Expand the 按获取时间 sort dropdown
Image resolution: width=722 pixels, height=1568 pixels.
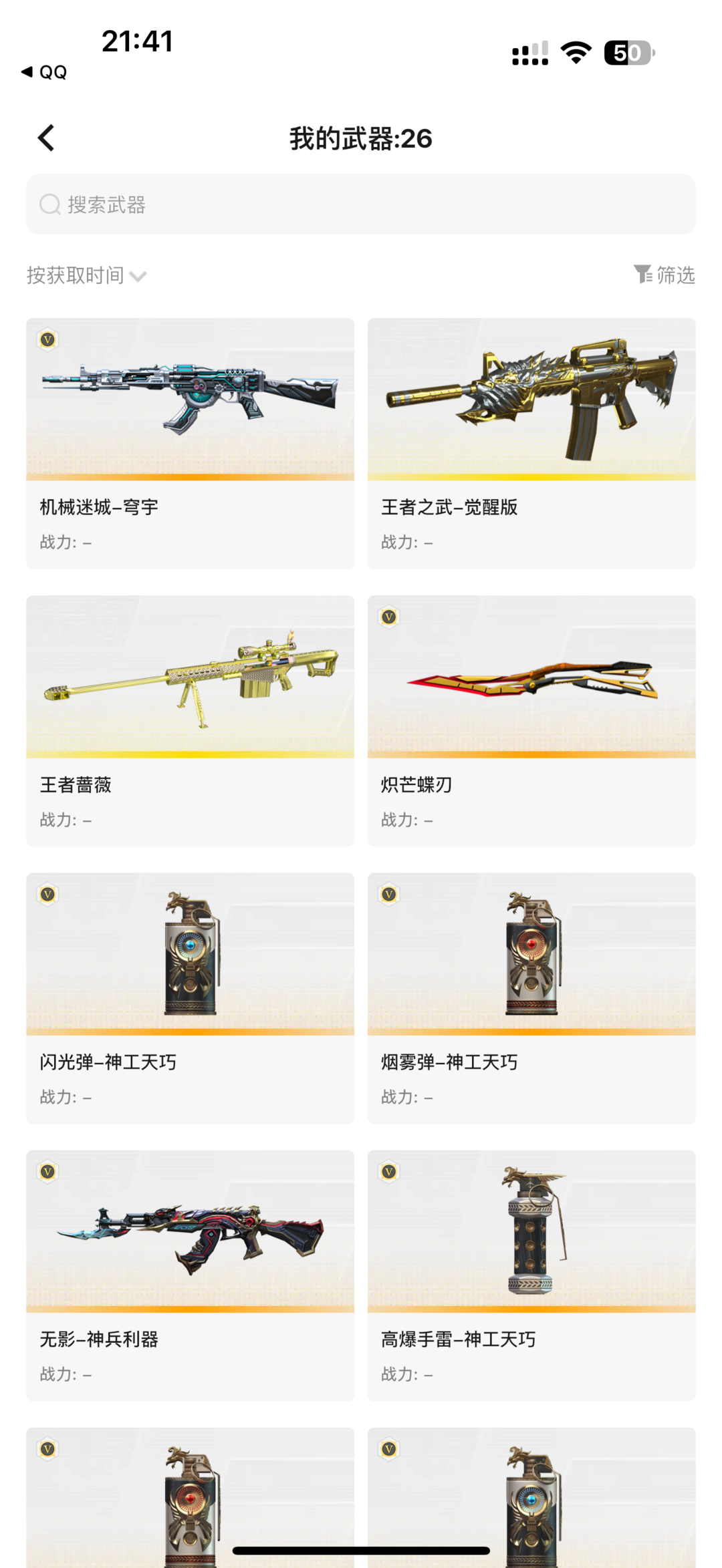point(86,275)
